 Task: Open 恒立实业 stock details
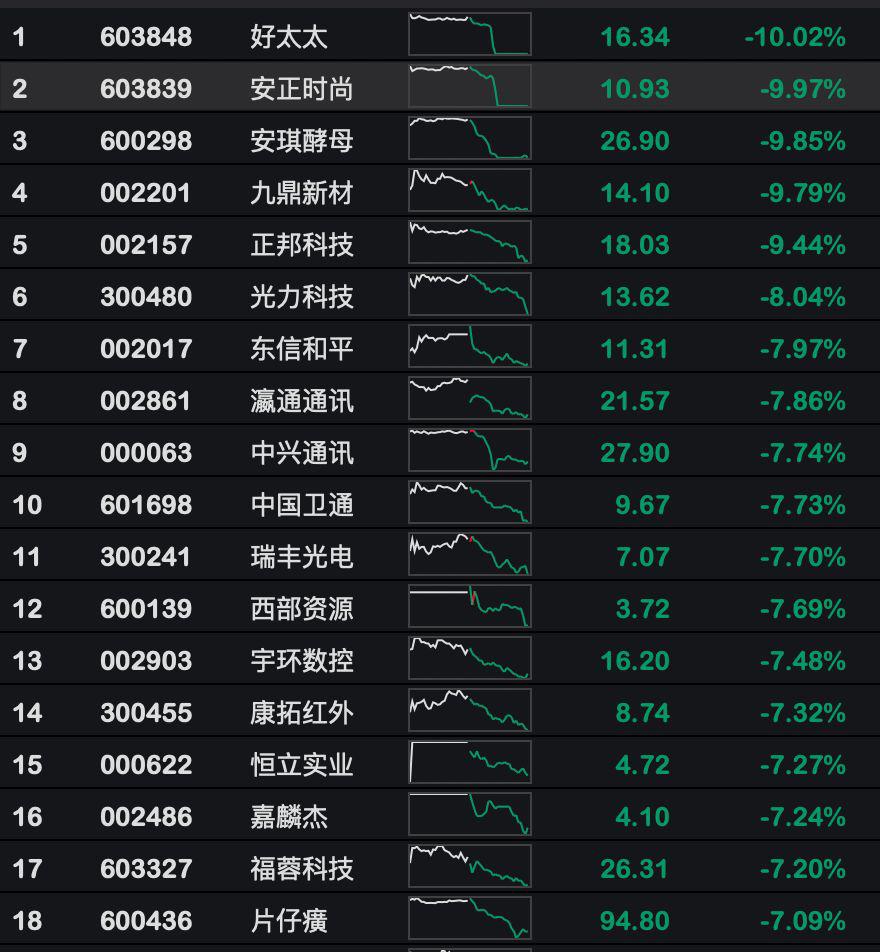[301, 765]
